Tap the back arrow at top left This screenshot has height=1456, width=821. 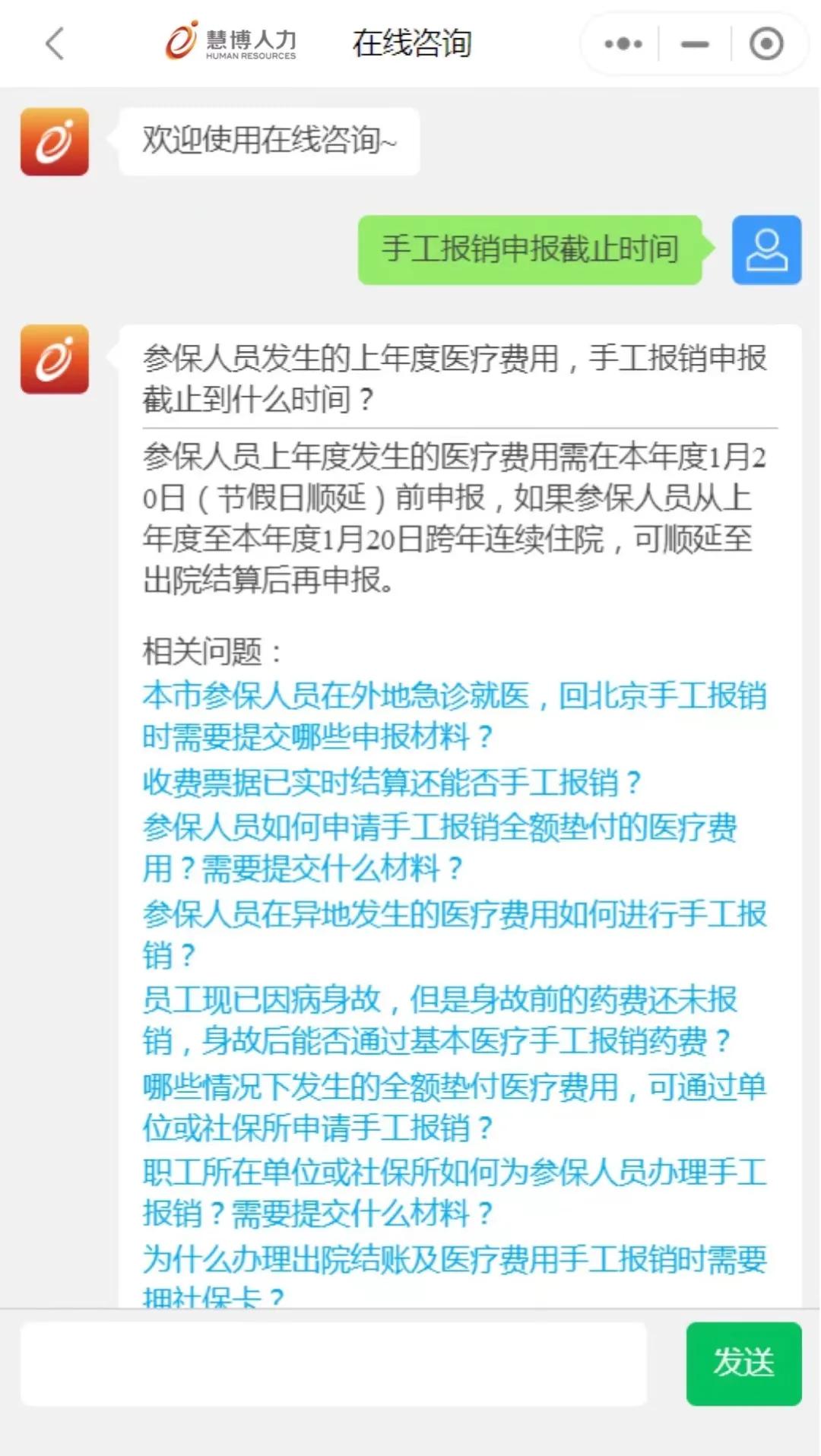pos(53,43)
